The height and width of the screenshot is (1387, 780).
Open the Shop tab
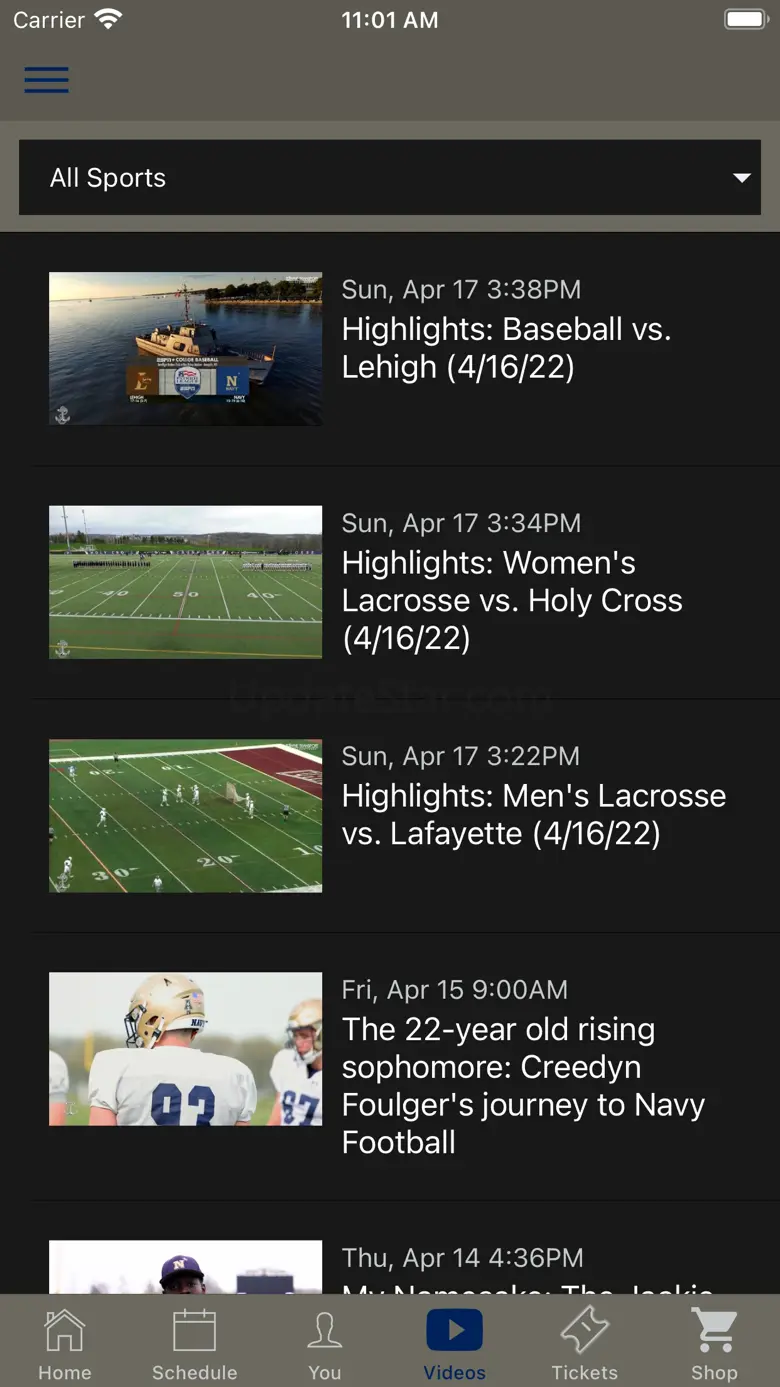point(714,1343)
